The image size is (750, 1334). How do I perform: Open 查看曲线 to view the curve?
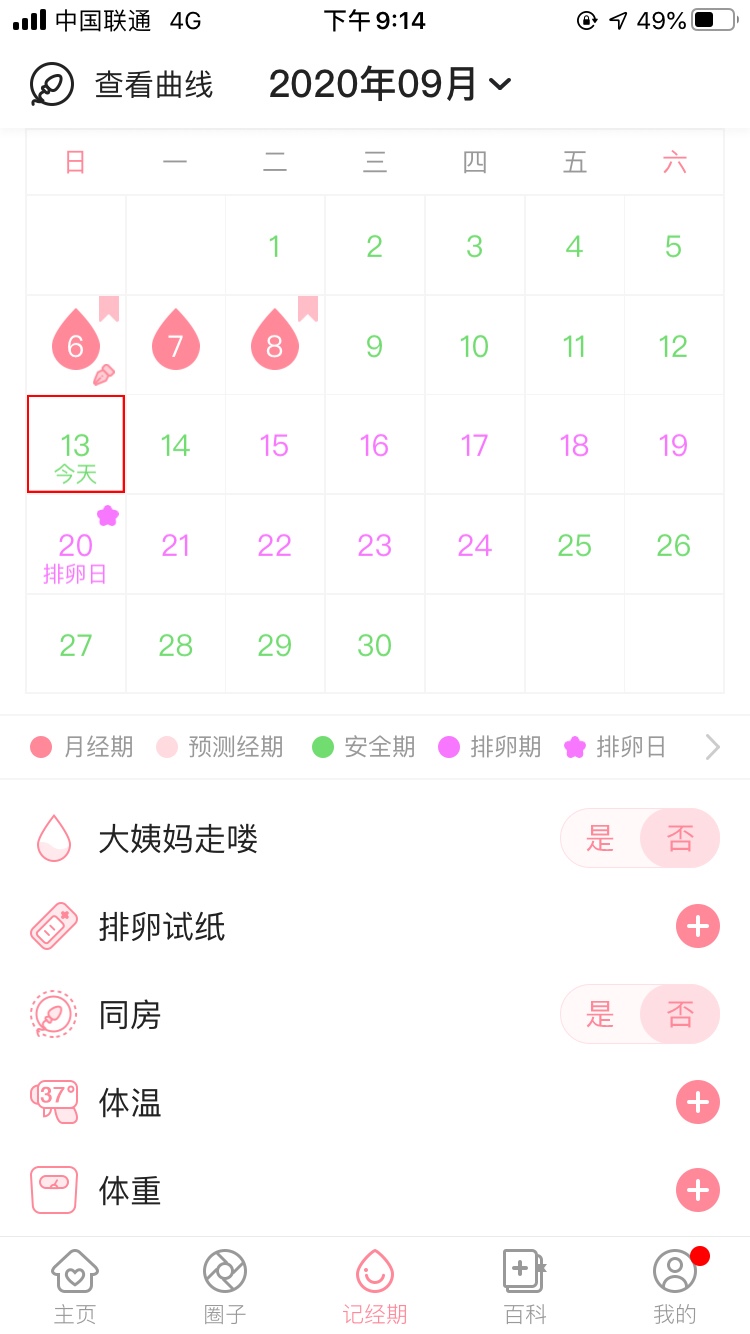(x=122, y=85)
